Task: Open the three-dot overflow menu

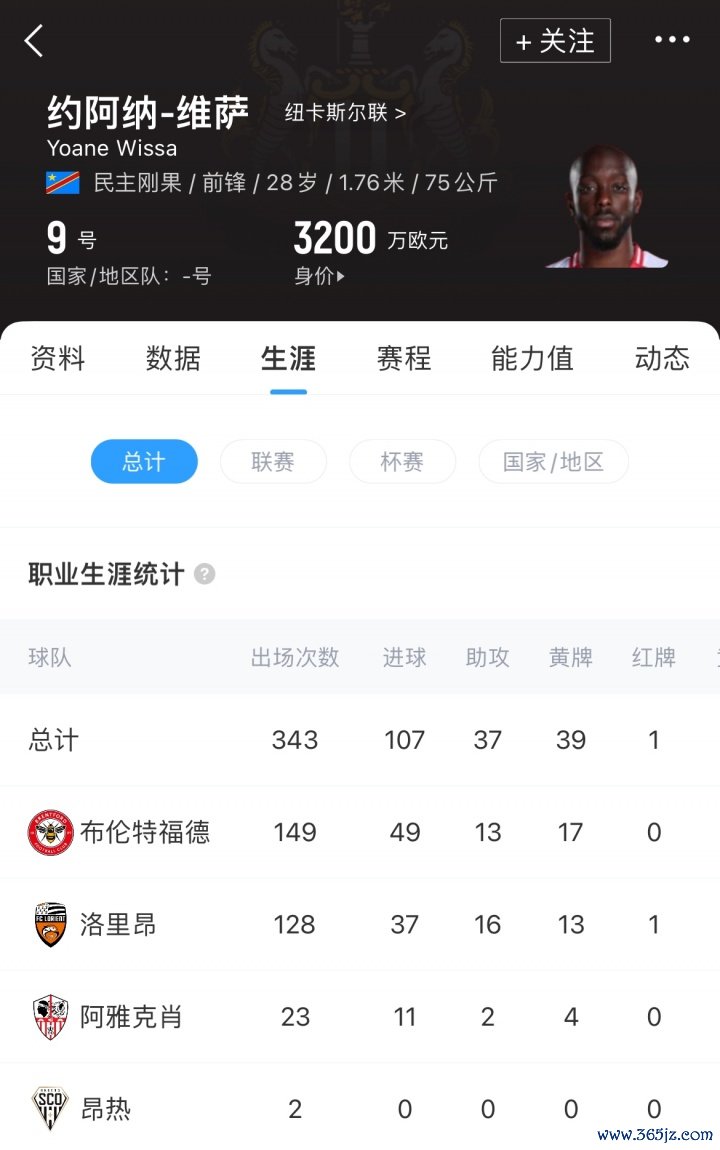Action: pyautogui.click(x=672, y=40)
